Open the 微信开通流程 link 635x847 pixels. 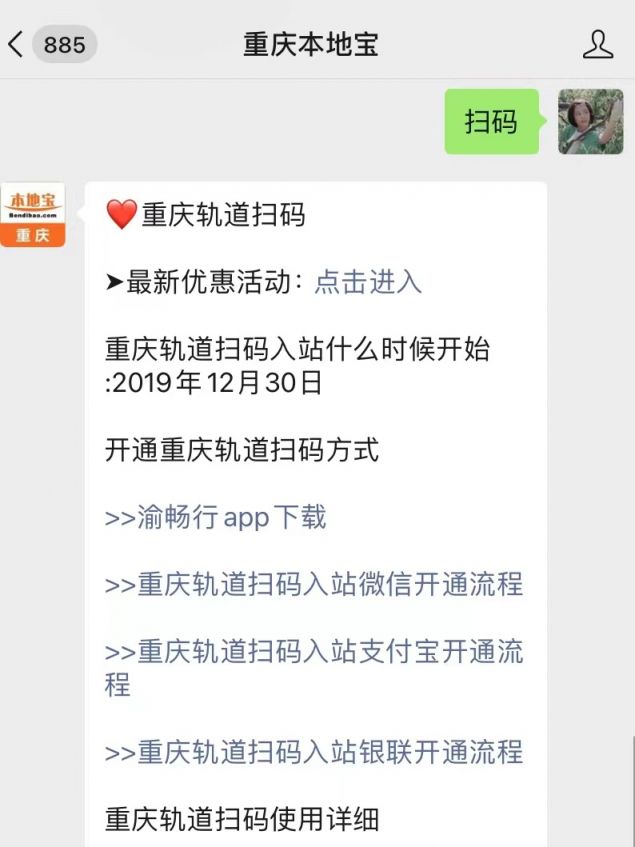pos(314,585)
